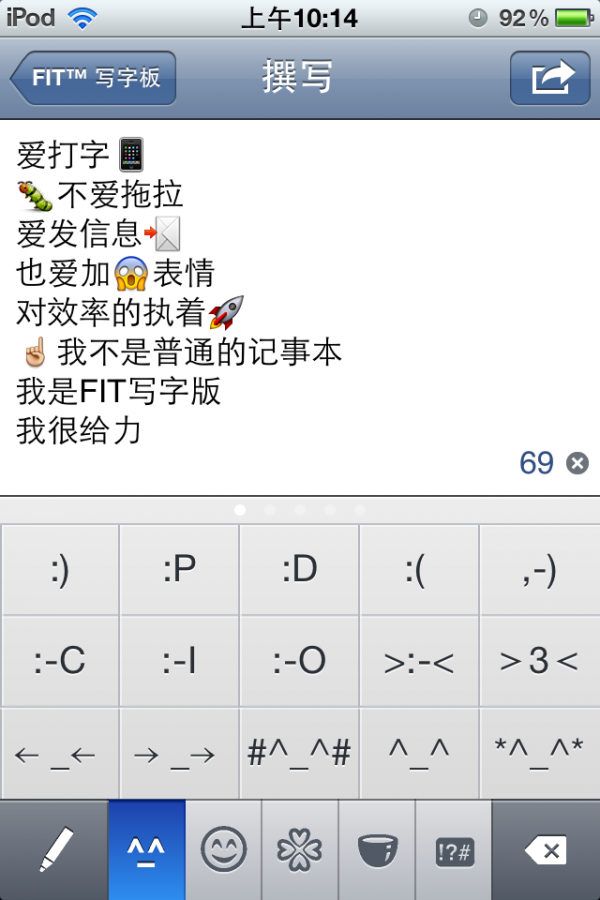Insert the *^_^* emoticon

click(x=540, y=753)
